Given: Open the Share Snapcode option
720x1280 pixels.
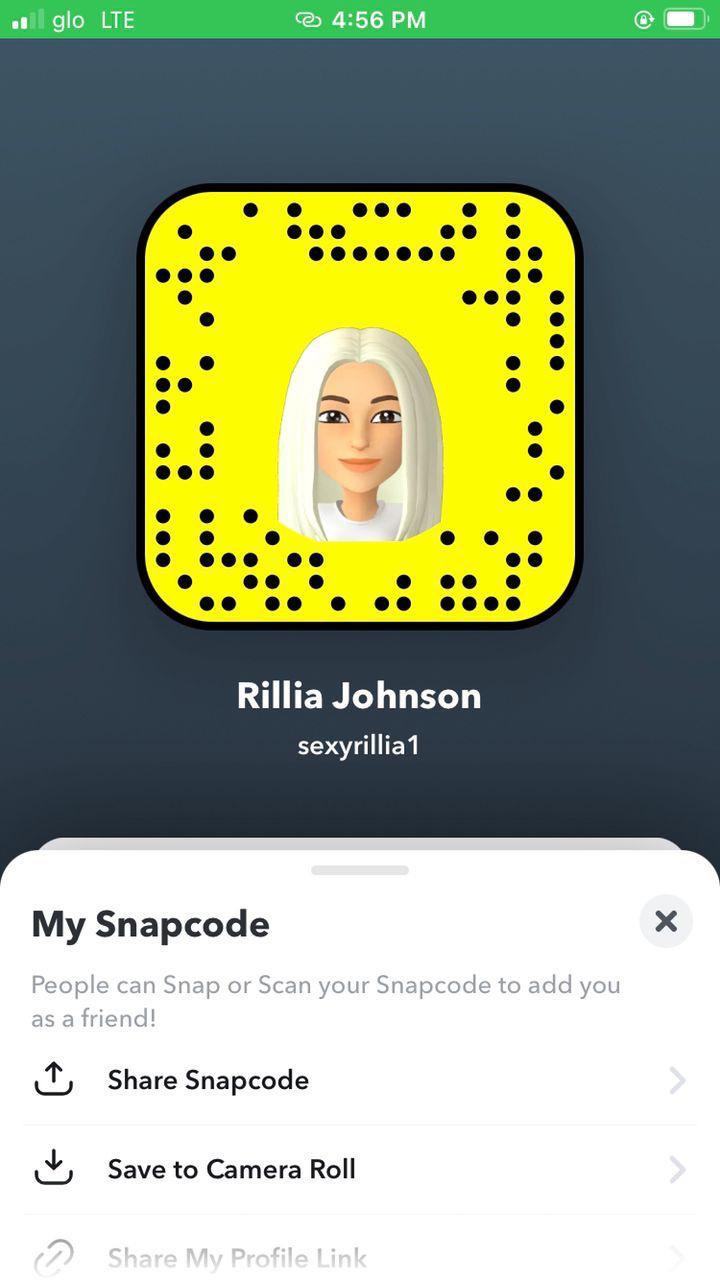Looking at the screenshot, I should coord(208,1080).
